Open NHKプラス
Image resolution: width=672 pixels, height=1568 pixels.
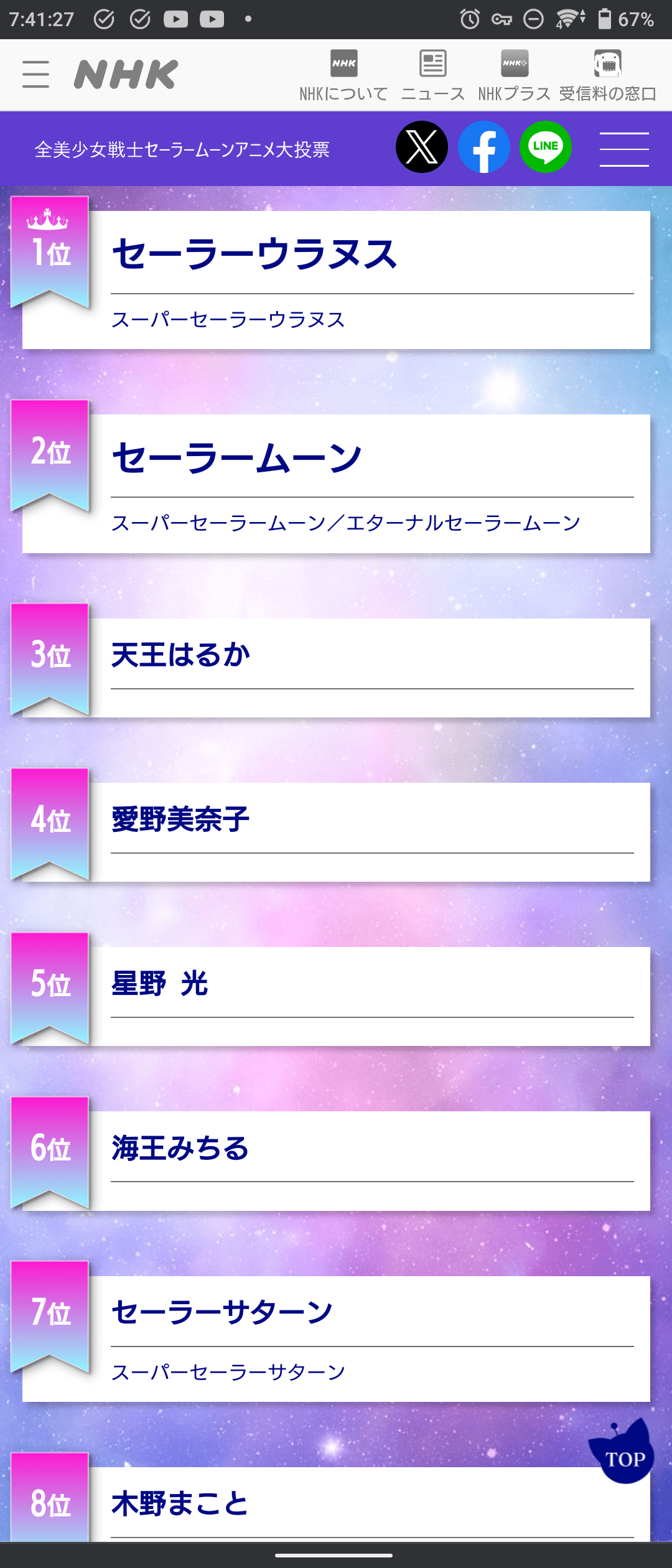[515, 75]
